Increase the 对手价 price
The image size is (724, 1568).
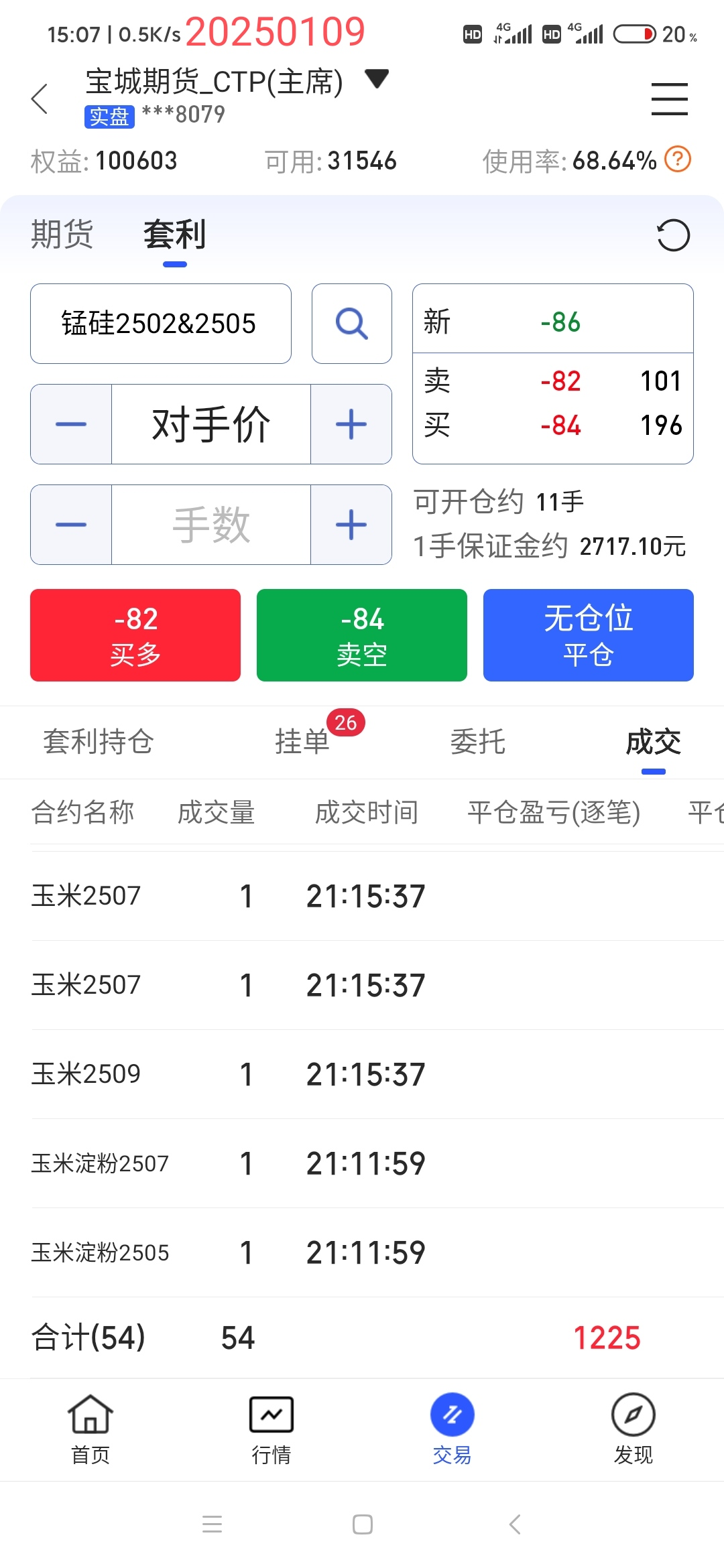[x=351, y=424]
